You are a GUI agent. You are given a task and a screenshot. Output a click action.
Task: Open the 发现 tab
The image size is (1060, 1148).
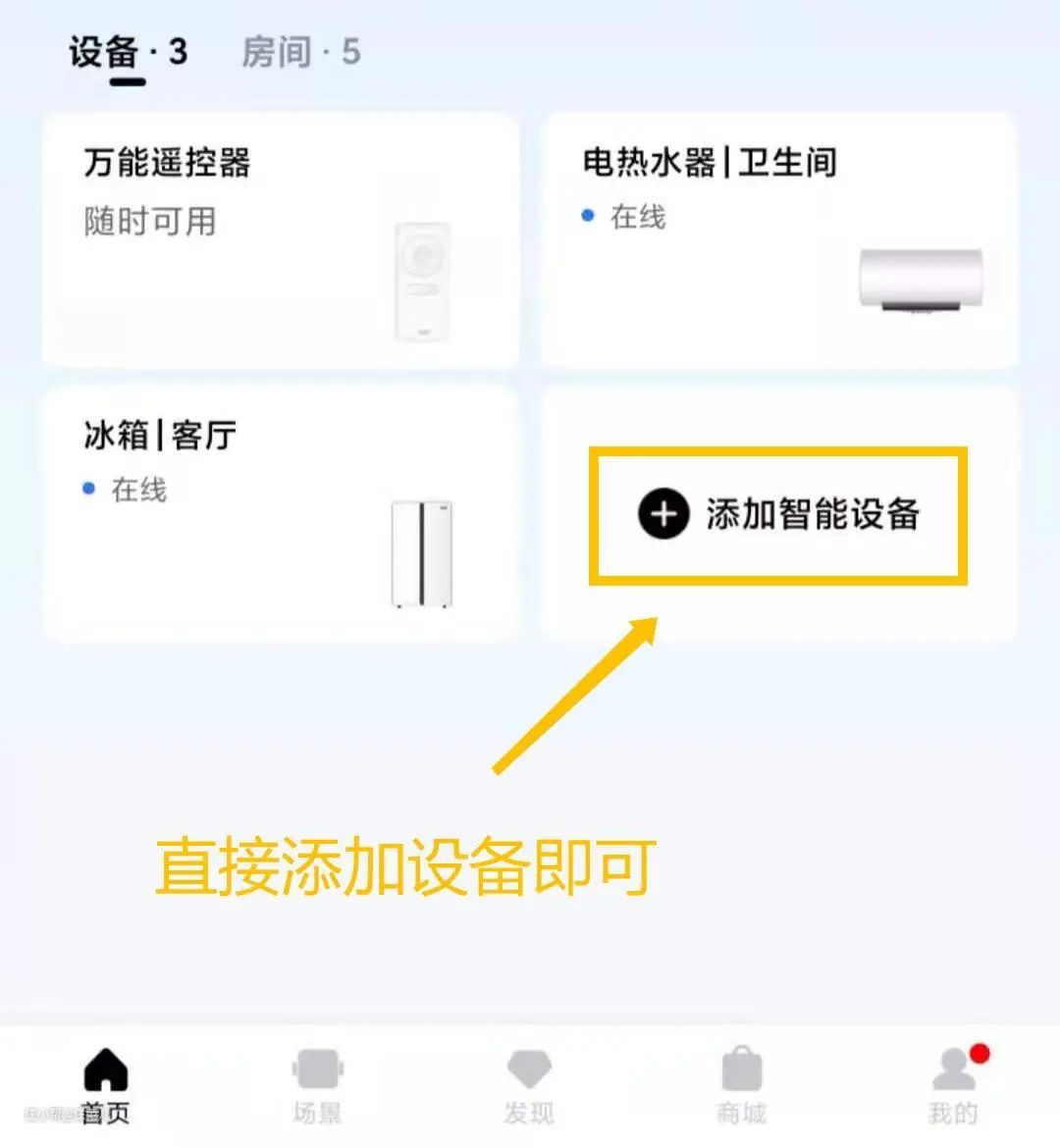click(x=529, y=1085)
